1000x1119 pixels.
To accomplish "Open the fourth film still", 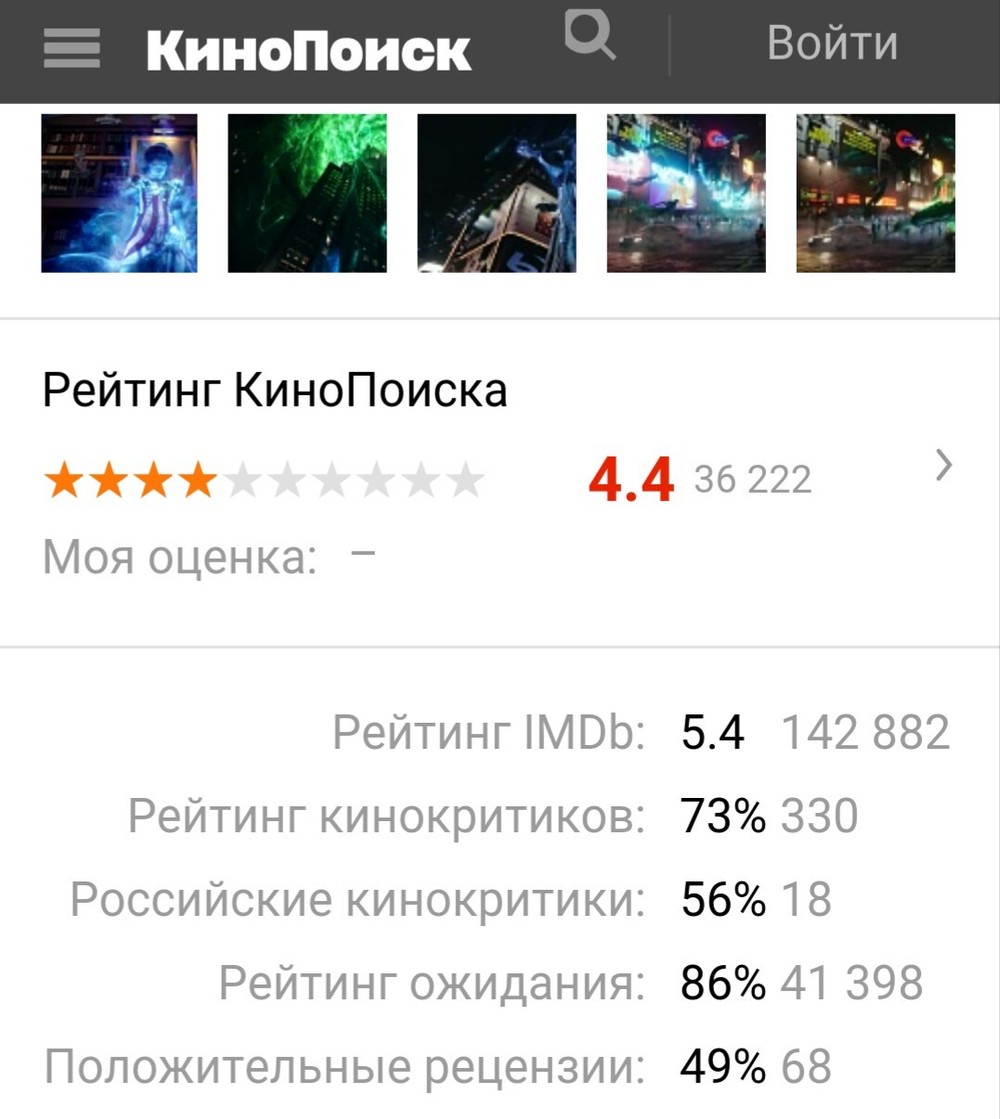I will pyautogui.click(x=686, y=193).
